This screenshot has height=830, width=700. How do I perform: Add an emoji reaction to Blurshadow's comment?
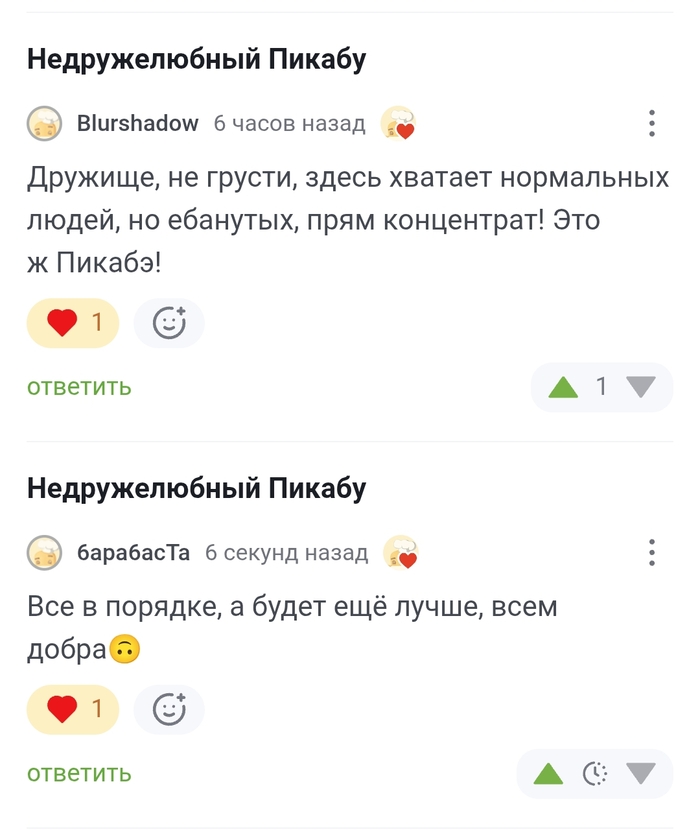[169, 323]
